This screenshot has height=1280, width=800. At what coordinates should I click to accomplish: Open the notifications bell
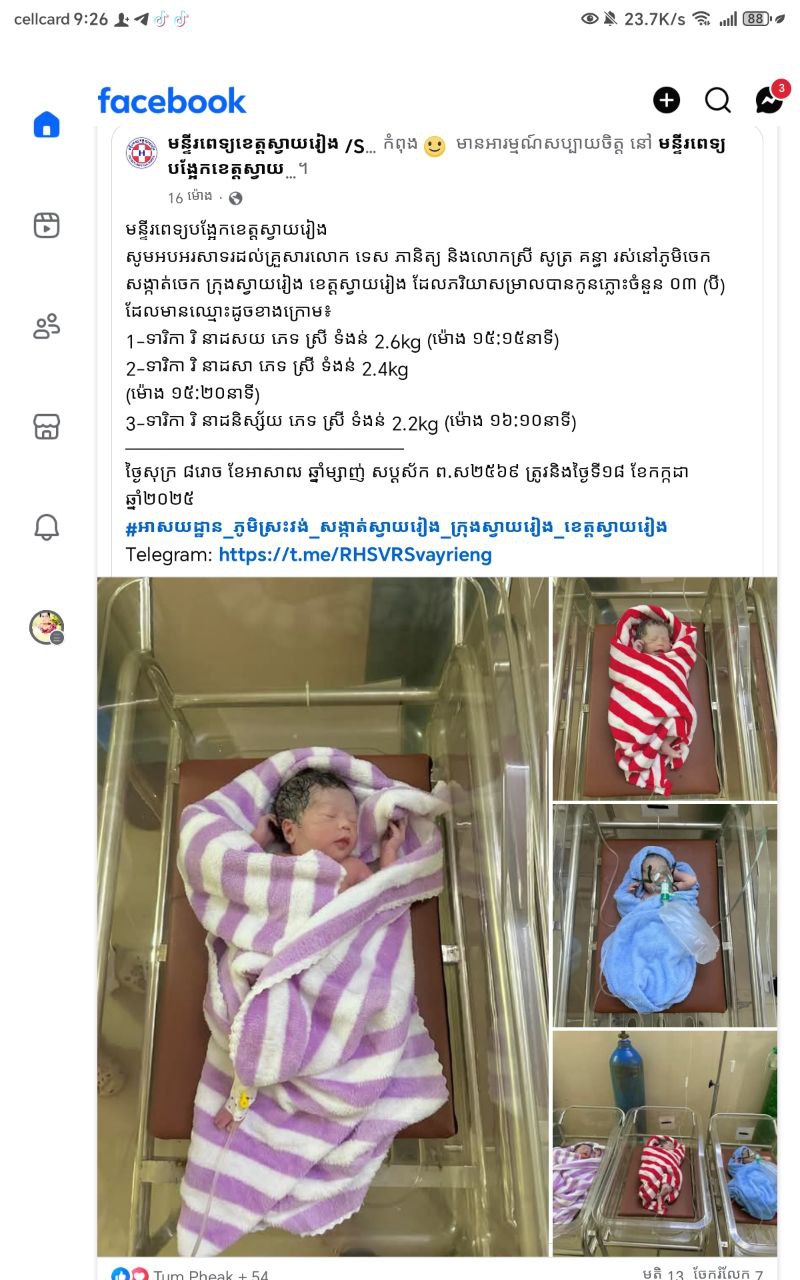[46, 527]
